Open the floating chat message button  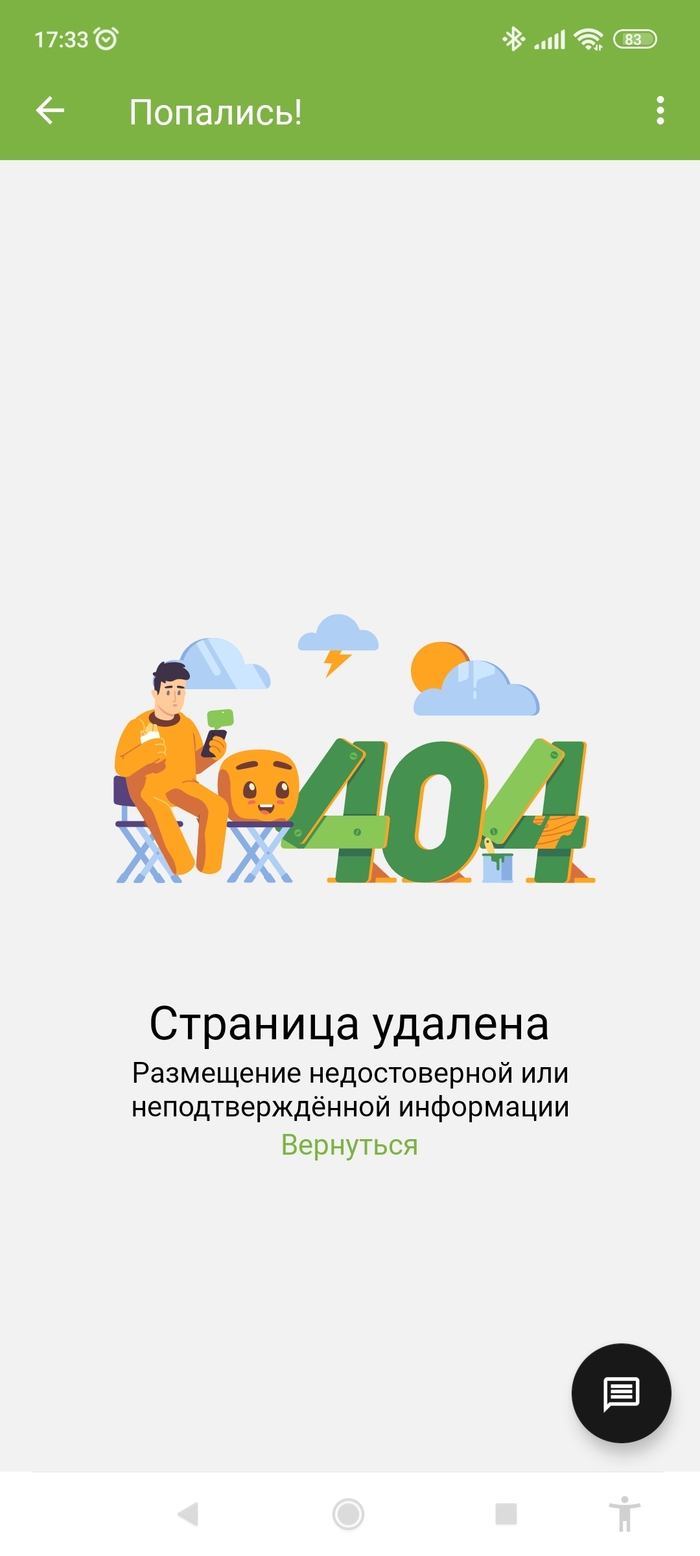point(621,1393)
